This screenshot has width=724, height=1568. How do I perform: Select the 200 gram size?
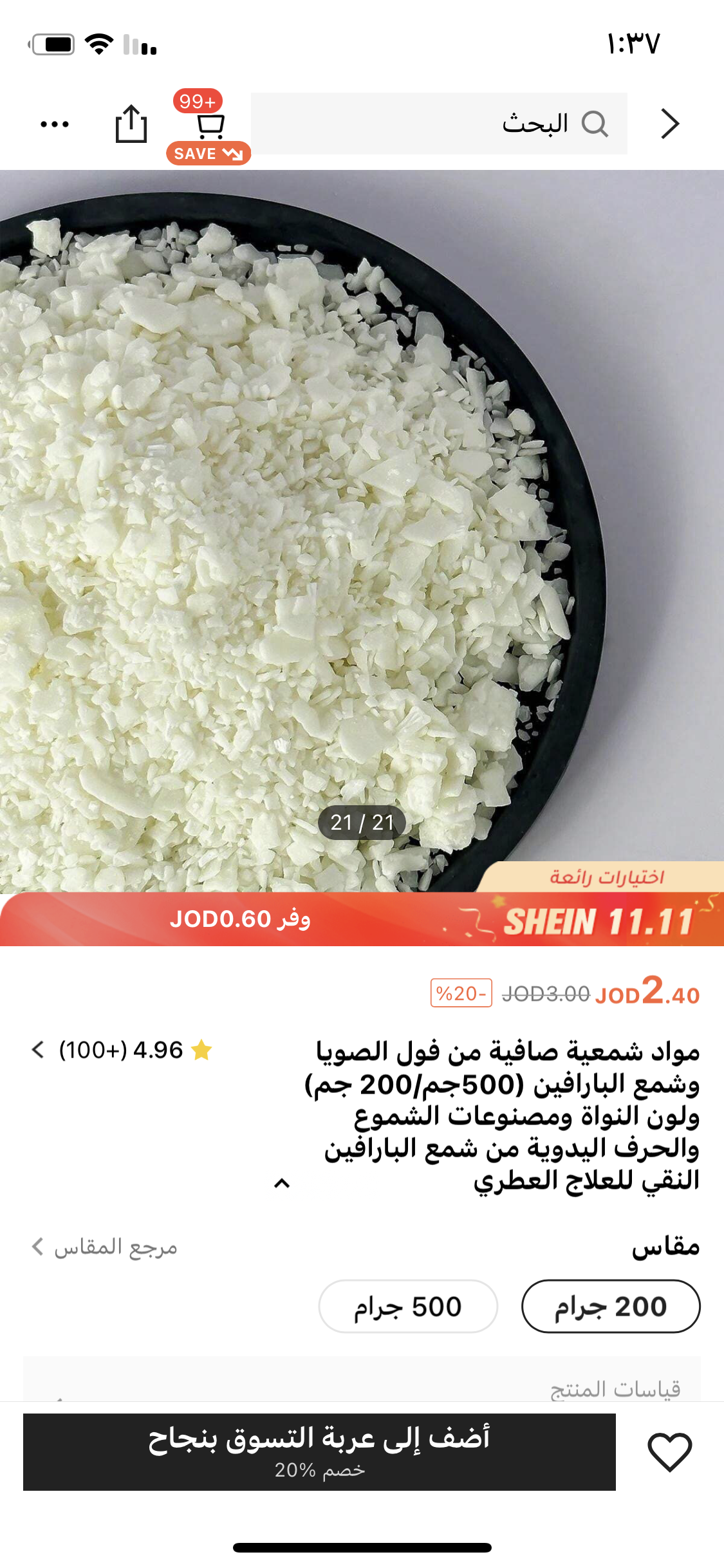pyautogui.click(x=610, y=1306)
